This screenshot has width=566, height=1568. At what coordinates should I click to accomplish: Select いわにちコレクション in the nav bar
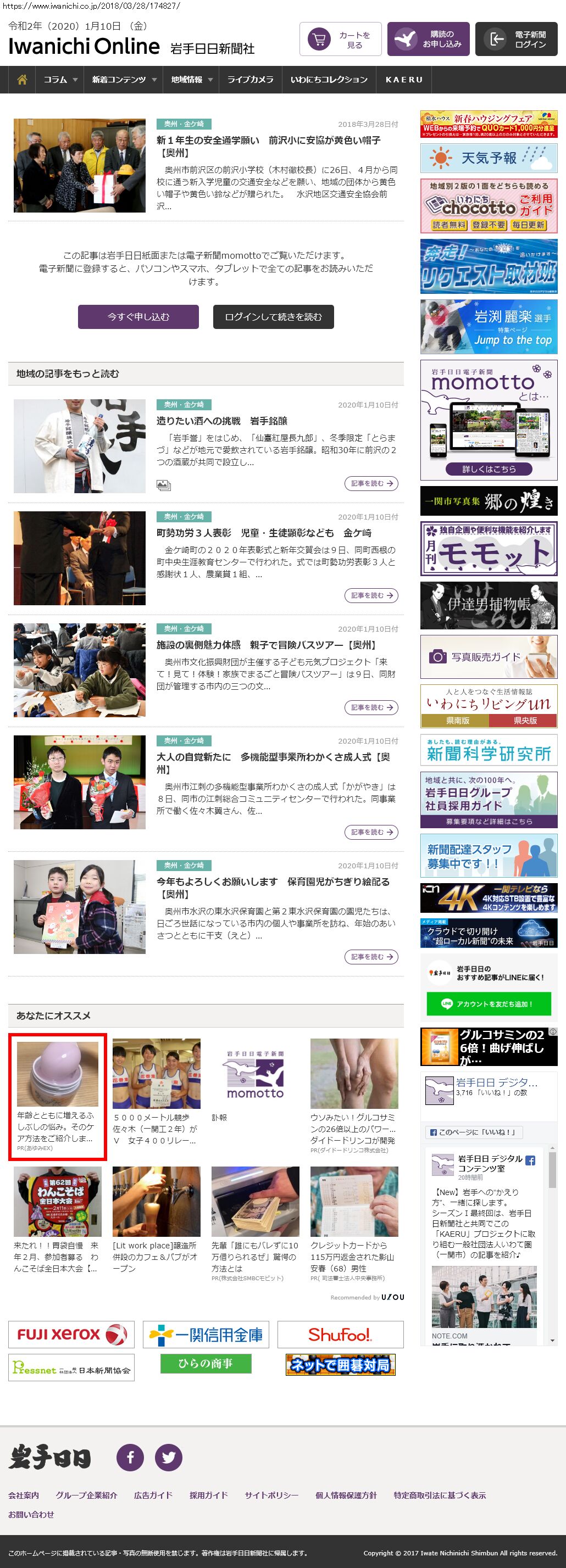point(329,80)
